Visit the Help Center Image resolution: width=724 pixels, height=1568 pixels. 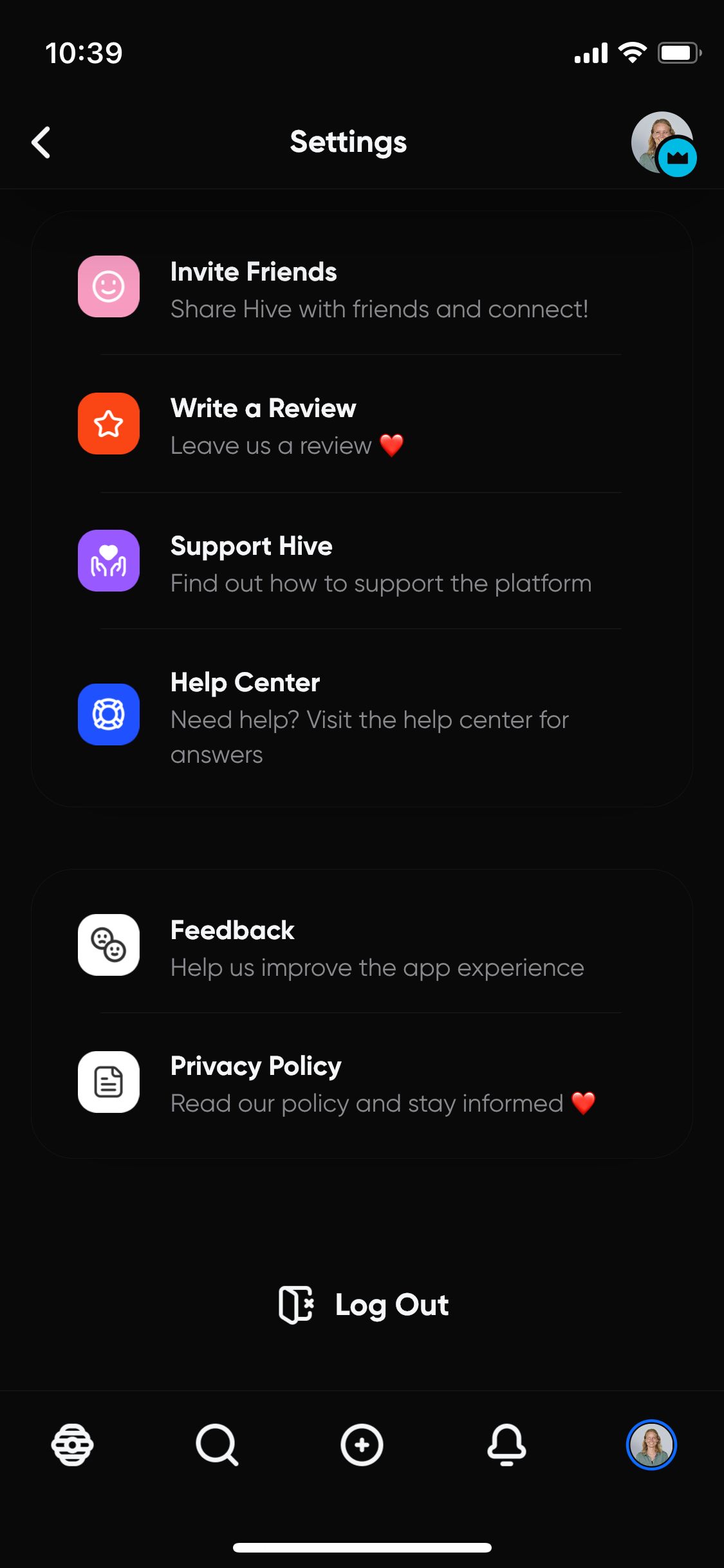[360, 716]
